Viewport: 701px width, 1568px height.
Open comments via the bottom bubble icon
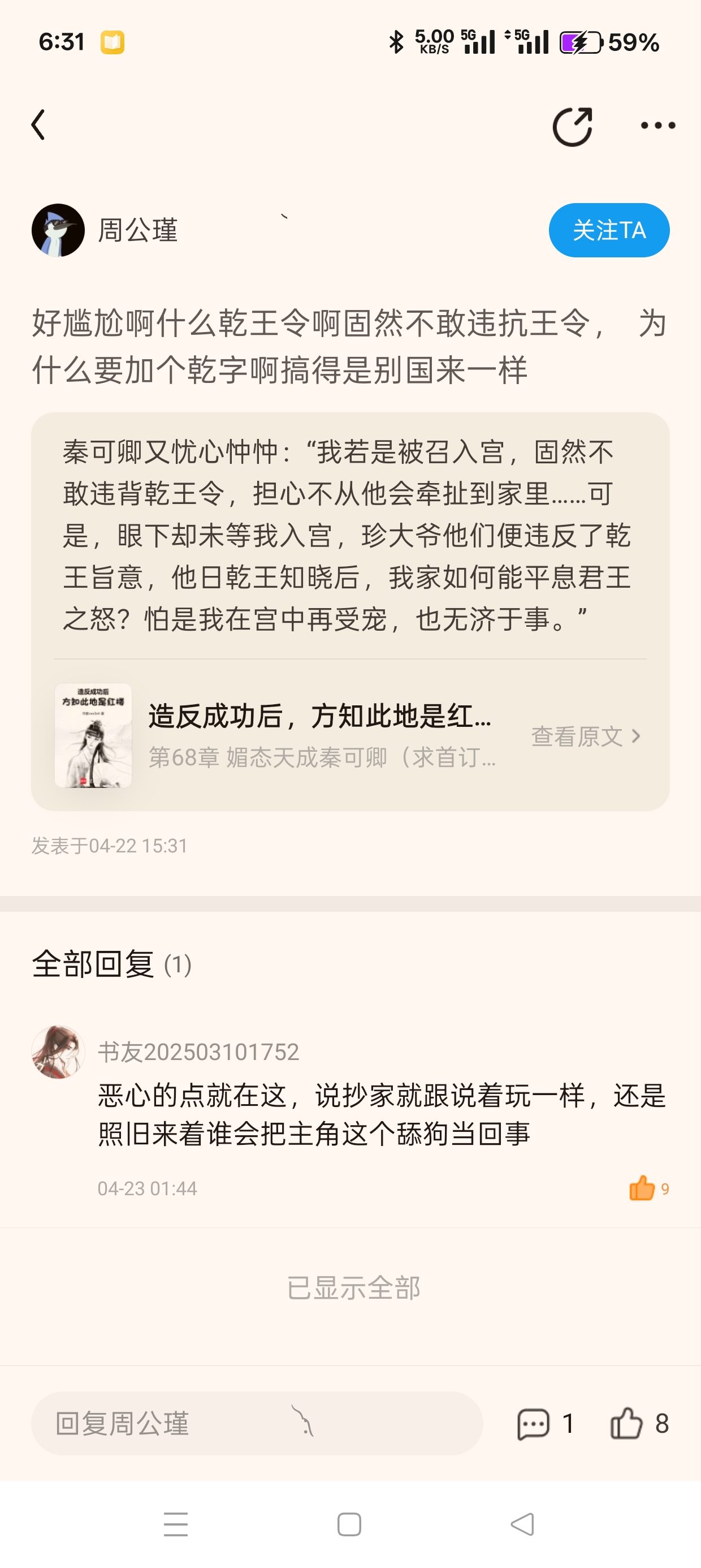(534, 1424)
